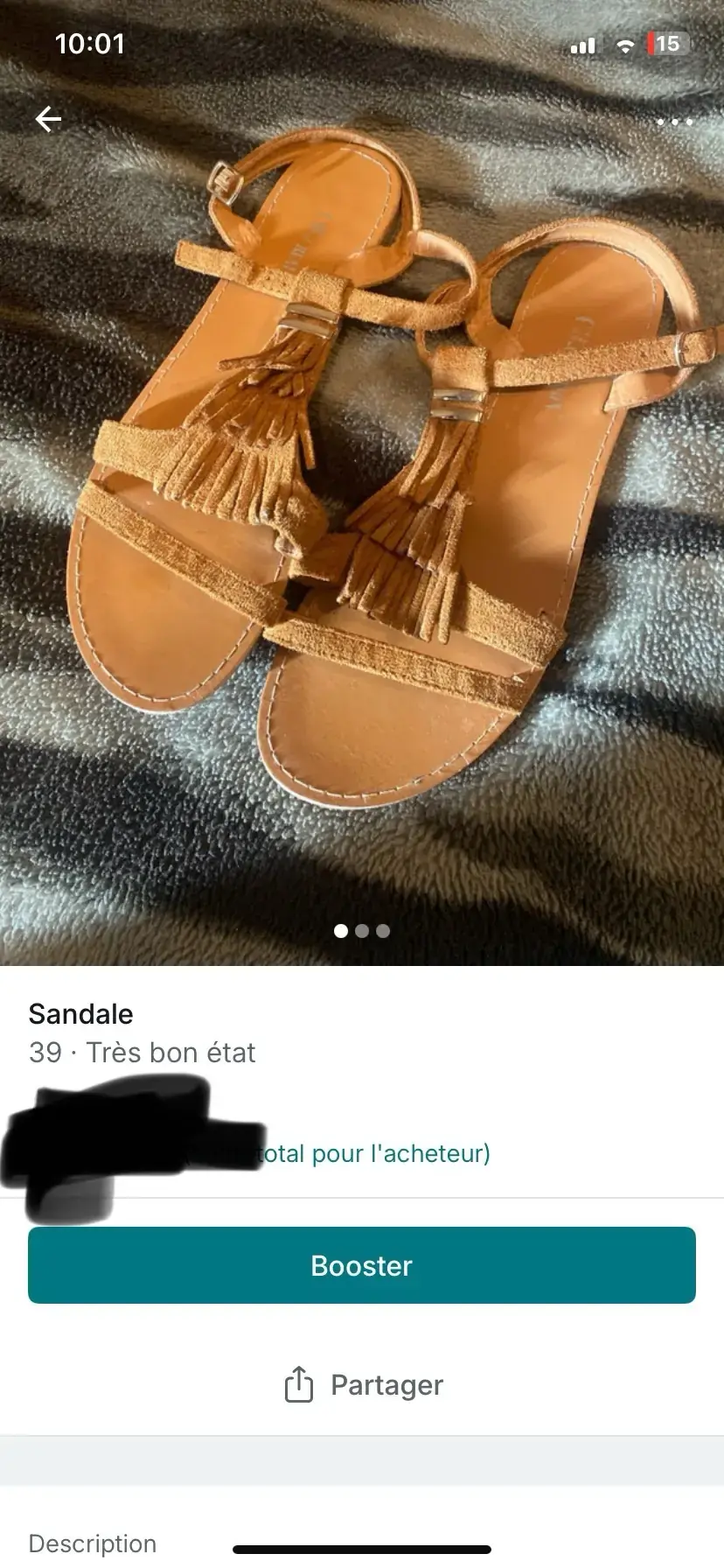Tap the Booster button
The image size is (724, 1568).
tap(362, 1265)
